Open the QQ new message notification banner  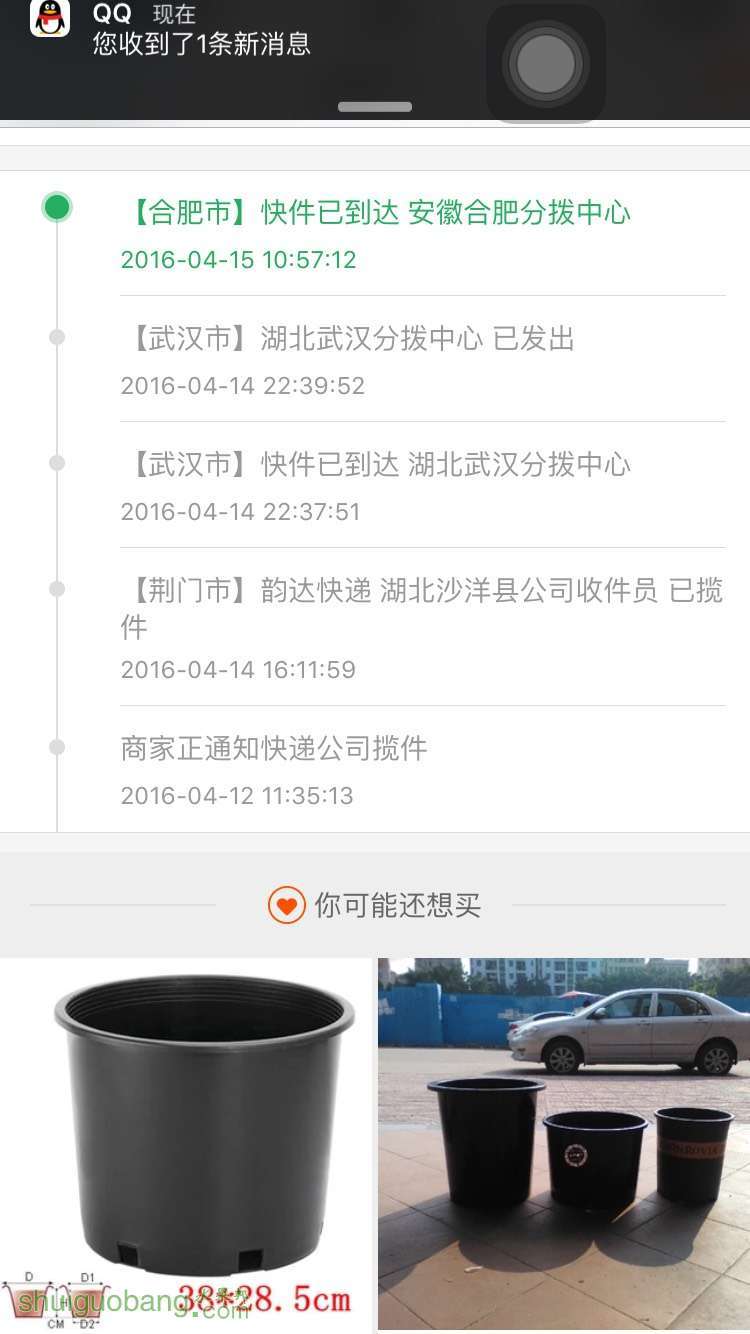[x=375, y=59]
